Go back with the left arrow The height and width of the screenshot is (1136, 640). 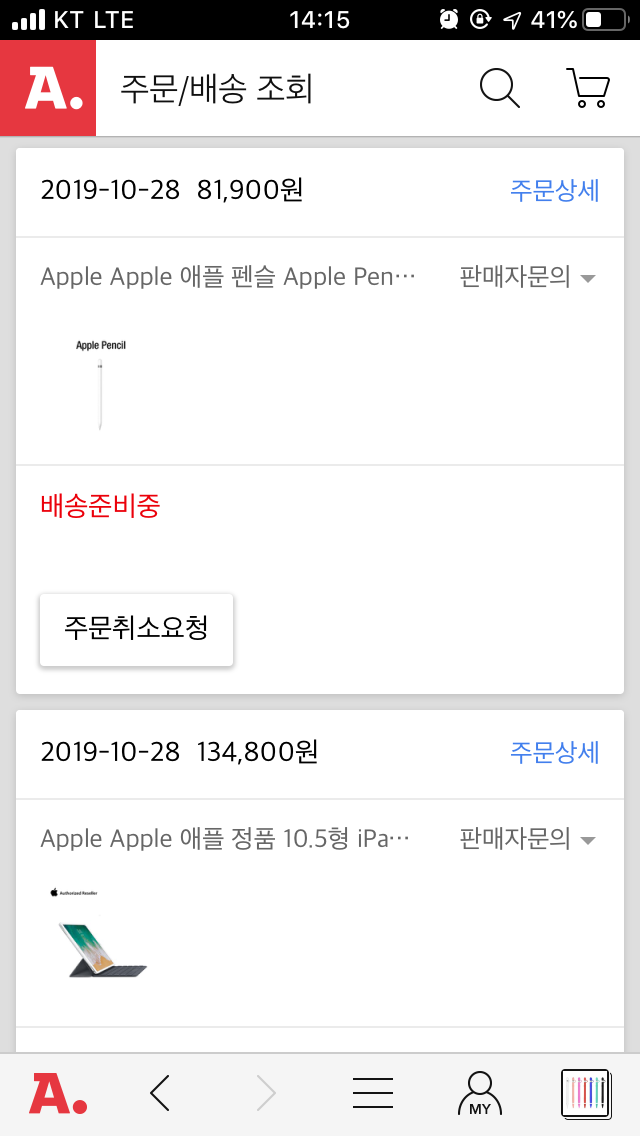(160, 1094)
